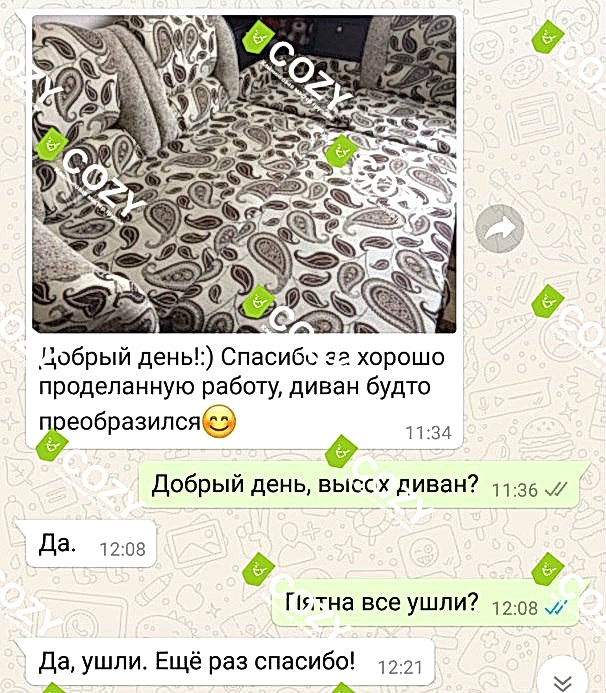This screenshot has width=606, height=693.
Task: Forward the sofa photo message
Action: (495, 231)
